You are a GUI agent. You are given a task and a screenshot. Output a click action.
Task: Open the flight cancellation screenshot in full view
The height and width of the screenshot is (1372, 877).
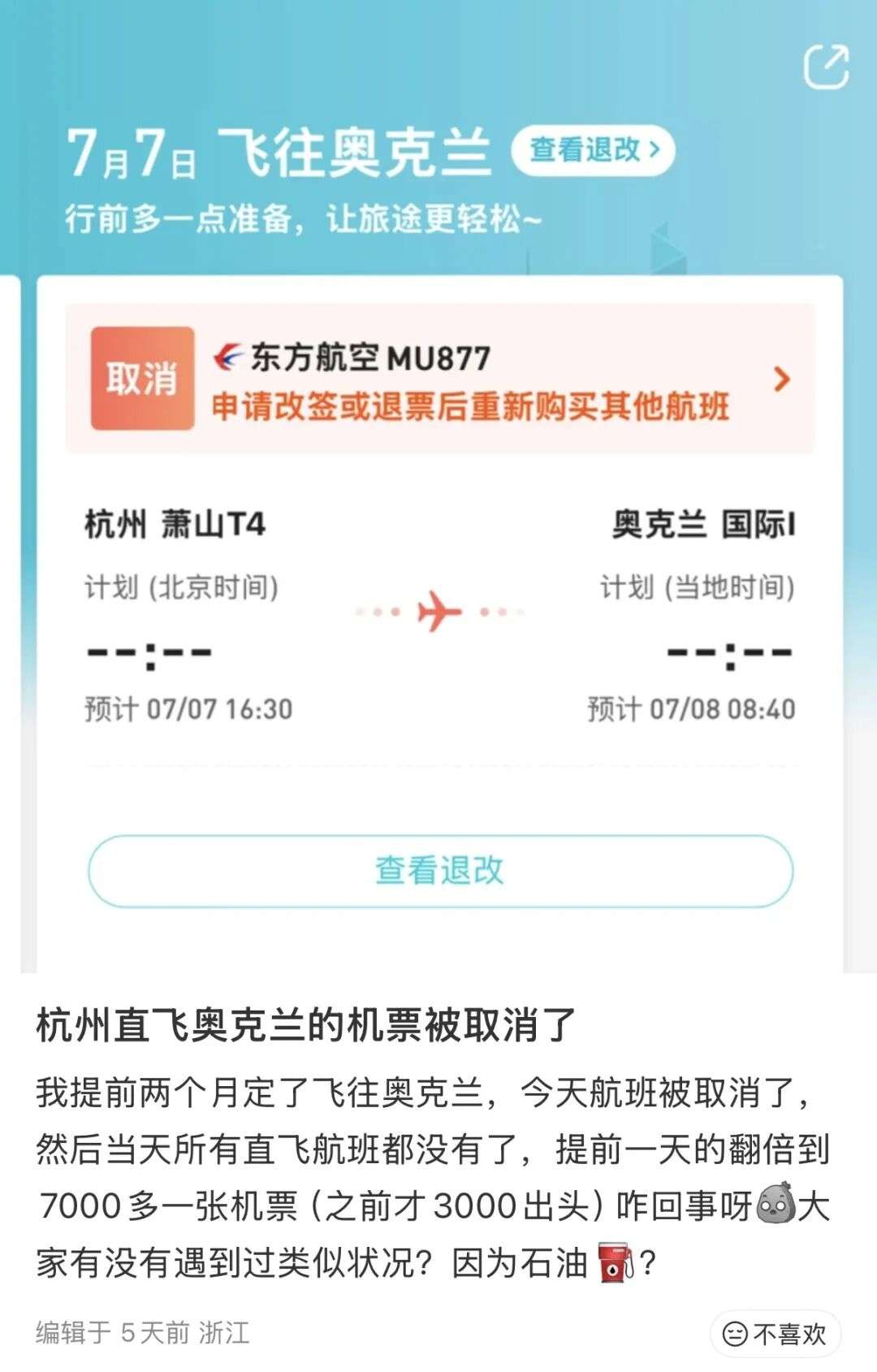coord(438,487)
